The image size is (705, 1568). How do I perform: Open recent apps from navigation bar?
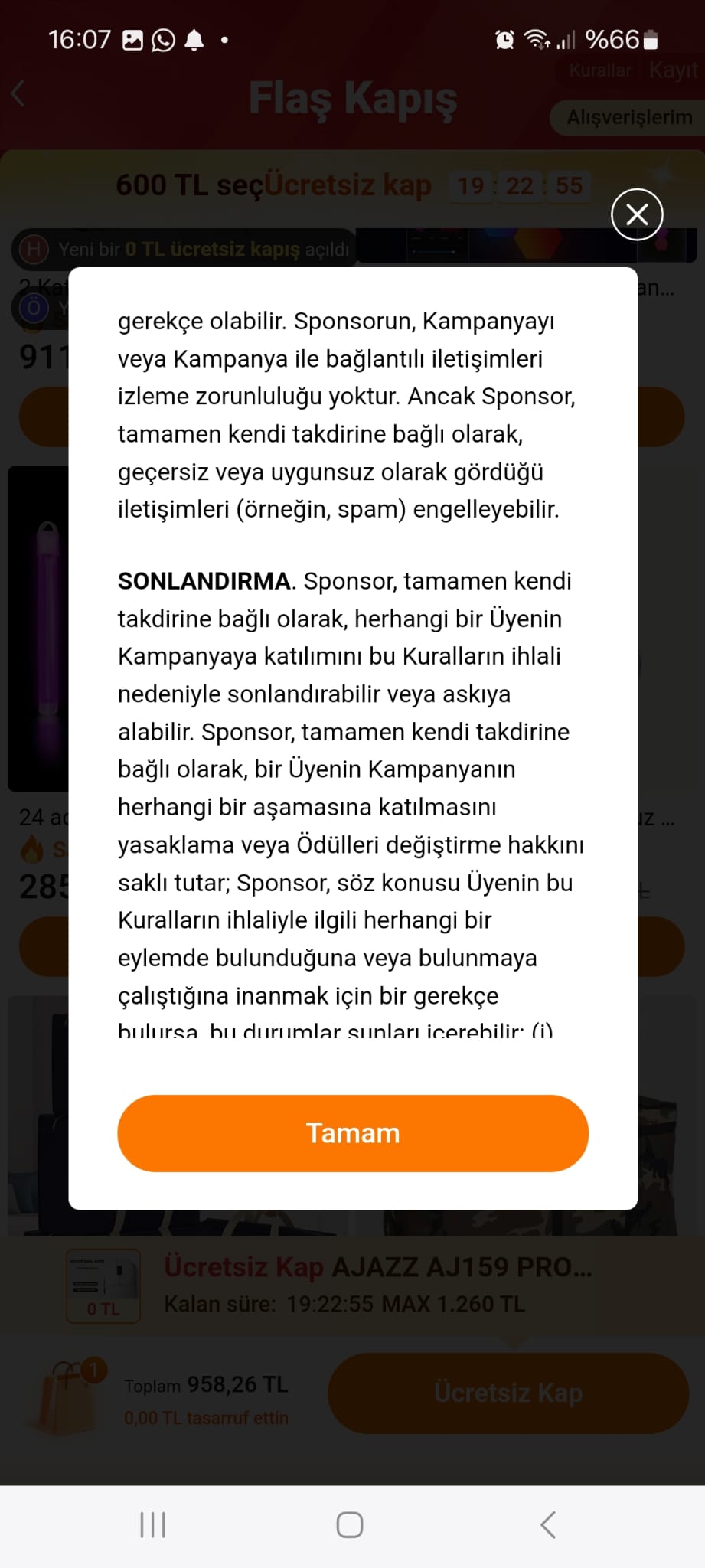pos(153,1525)
